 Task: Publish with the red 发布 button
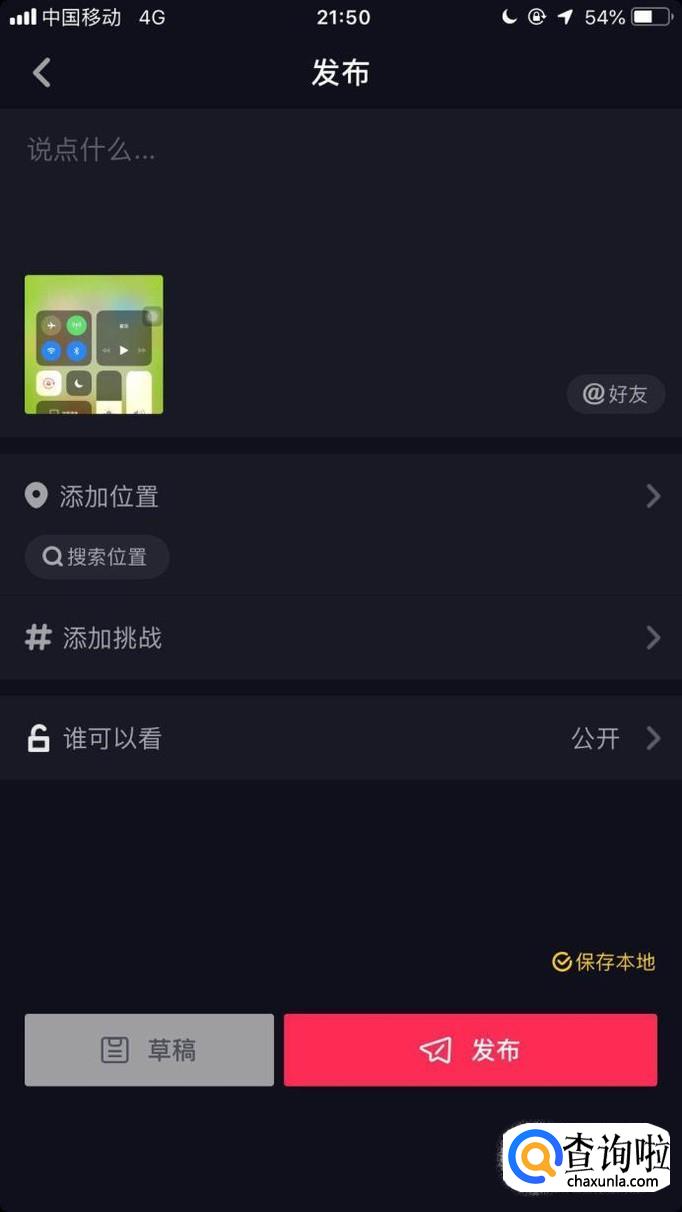click(470, 1050)
